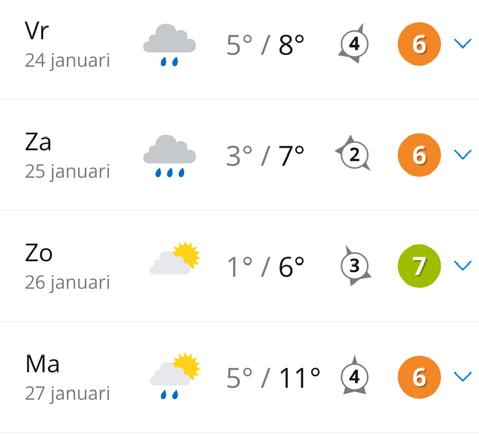Expand the Zo 26 januari forecast chevron
The width and height of the screenshot is (479, 436).
click(x=463, y=265)
